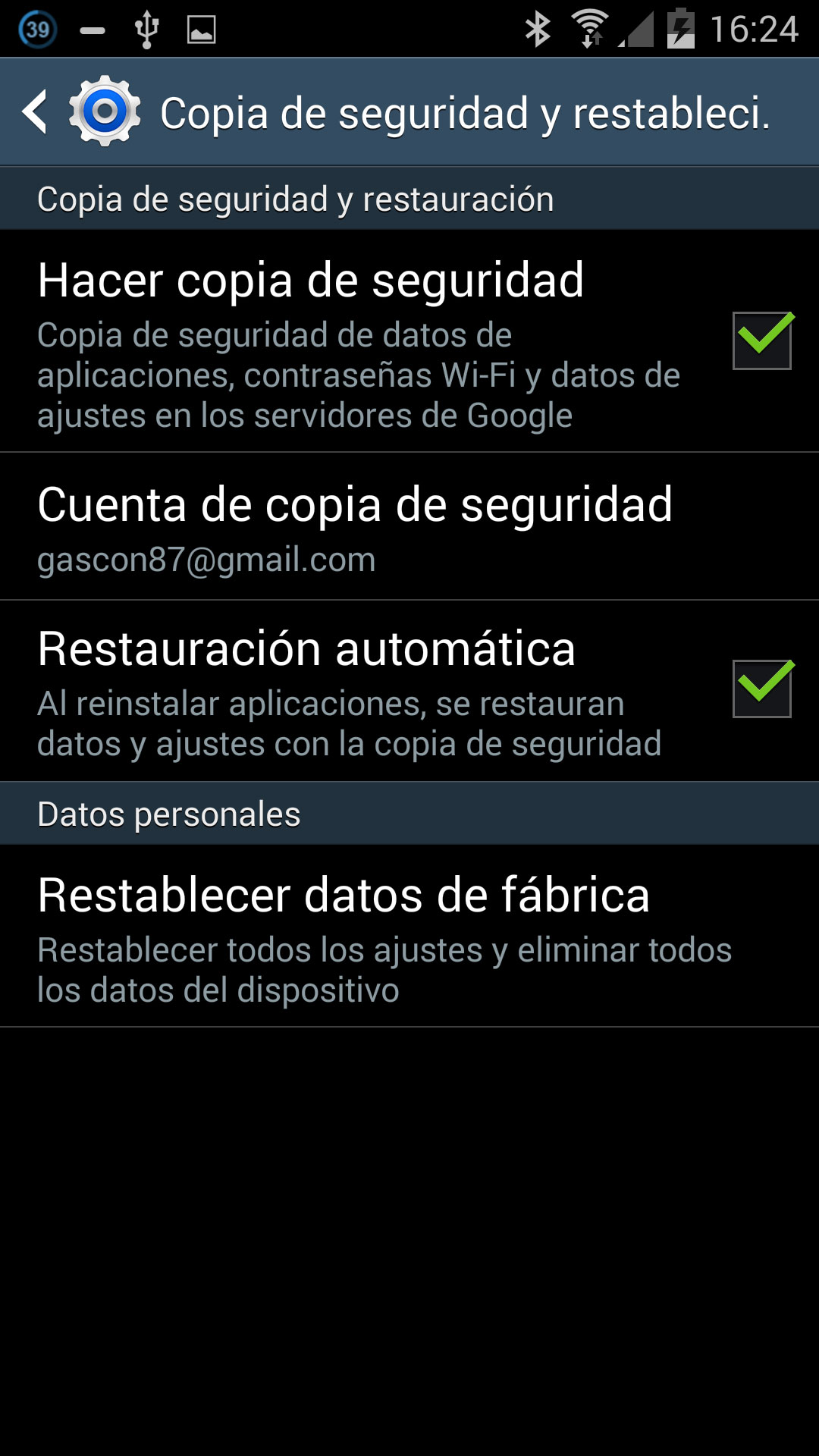The image size is (819, 1456).
Task: Disable Restauración automática checkbox
Action: coord(761,689)
